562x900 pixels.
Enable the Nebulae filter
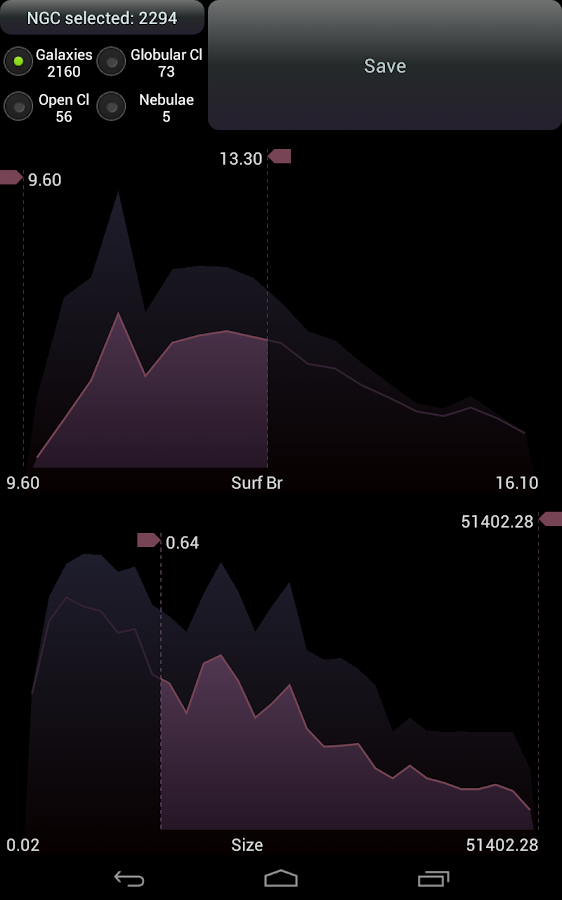pos(111,107)
